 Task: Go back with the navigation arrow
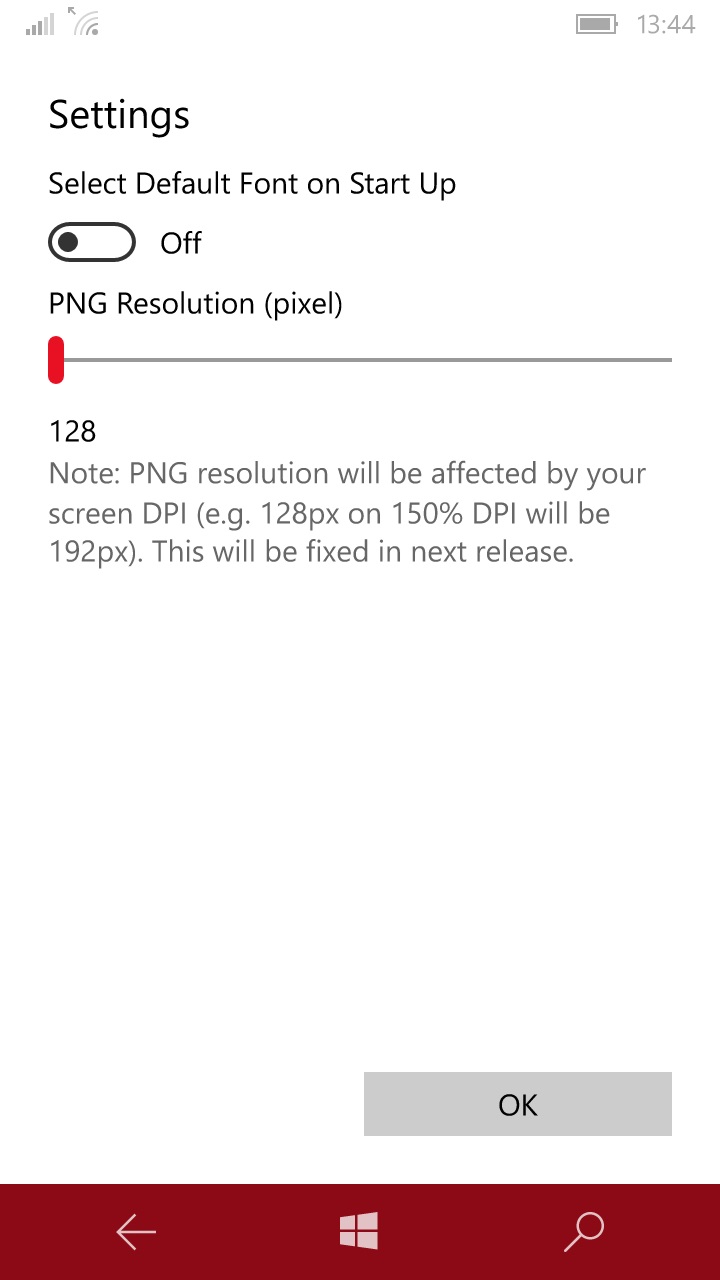136,1232
